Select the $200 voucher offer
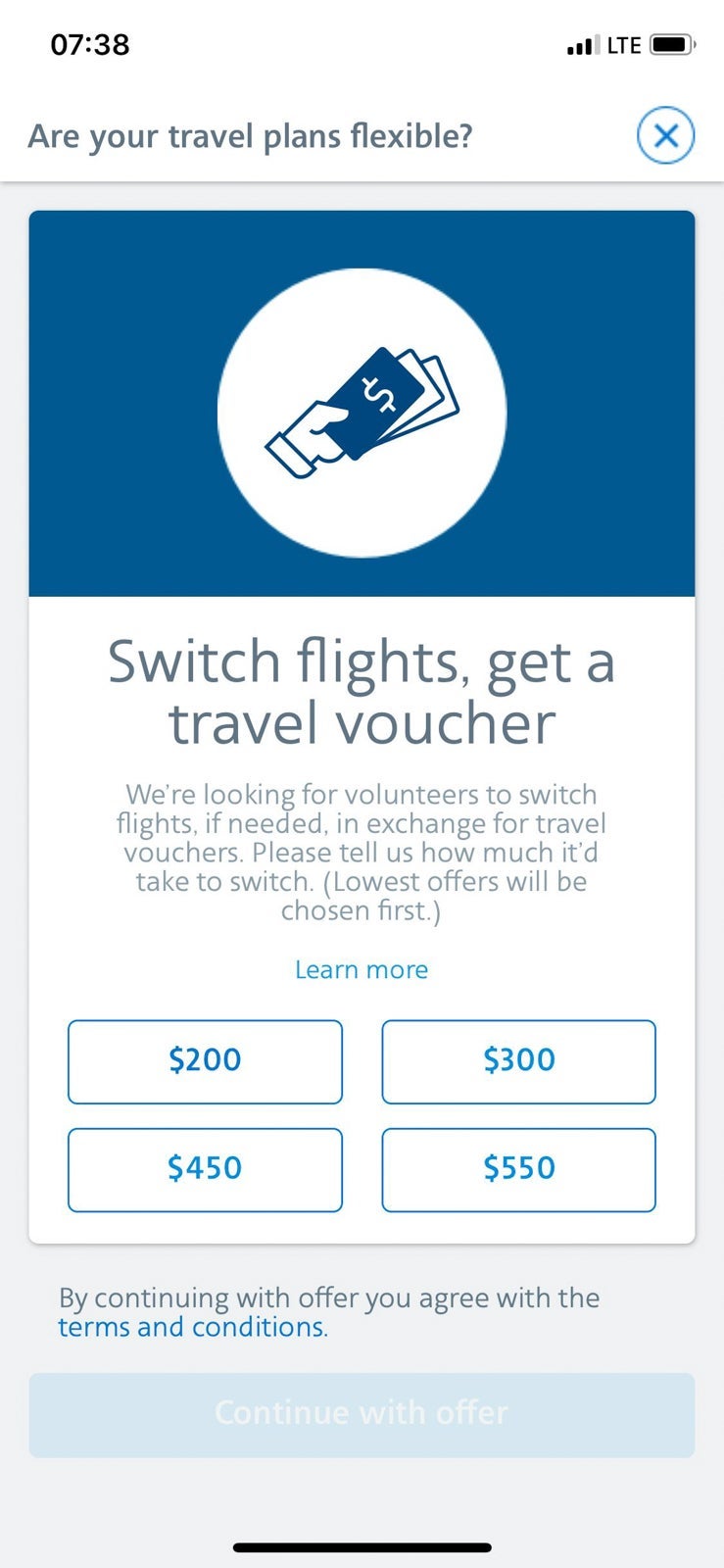Image resolution: width=724 pixels, height=1568 pixels. point(205,1061)
